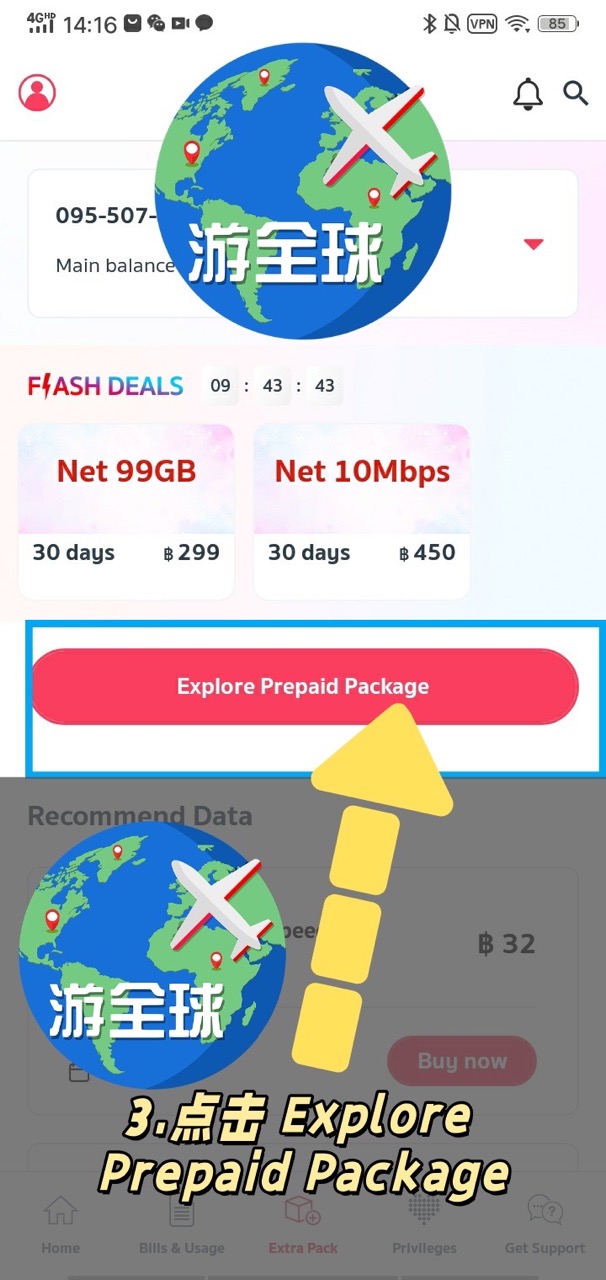Switch to the Get Support tab
Image resolution: width=606 pixels, height=1280 pixels.
[545, 1225]
